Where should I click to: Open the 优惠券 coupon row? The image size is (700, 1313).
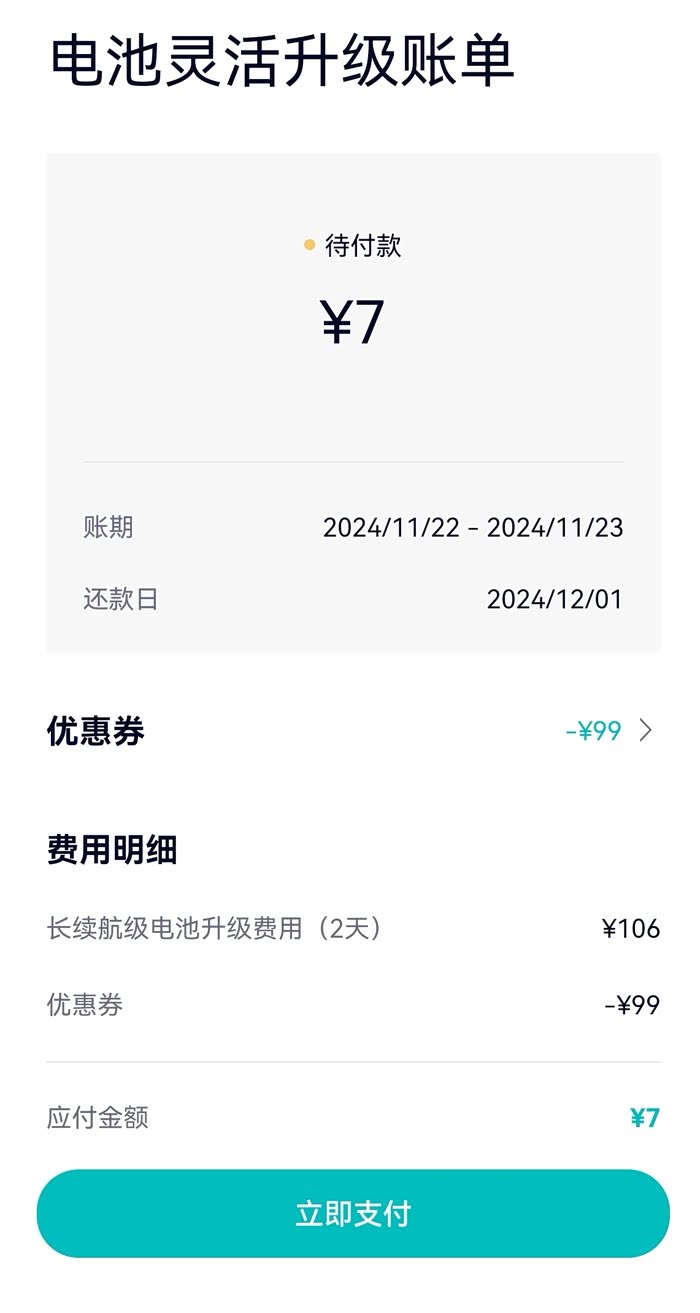click(x=352, y=731)
